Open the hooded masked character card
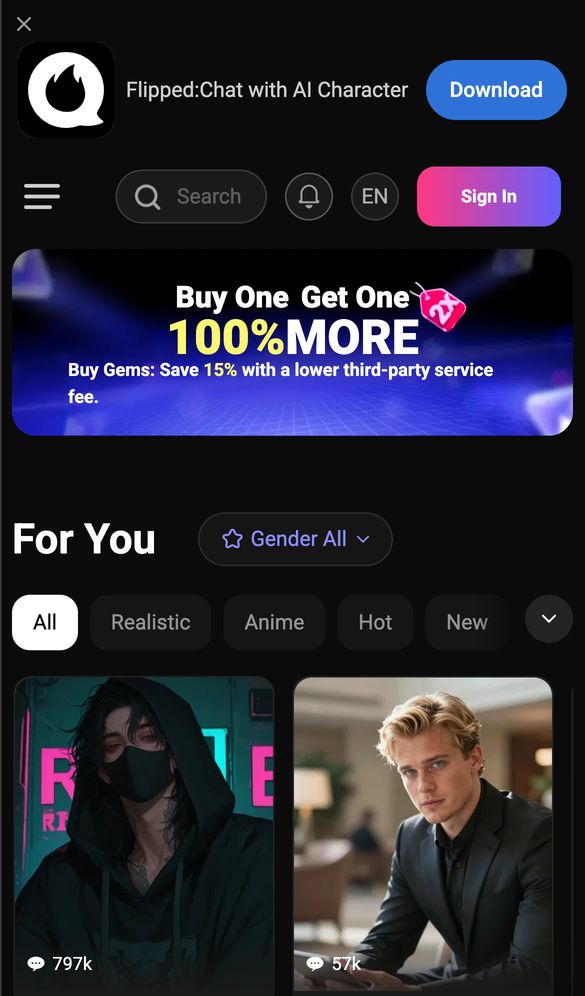585x996 pixels. pos(144,836)
